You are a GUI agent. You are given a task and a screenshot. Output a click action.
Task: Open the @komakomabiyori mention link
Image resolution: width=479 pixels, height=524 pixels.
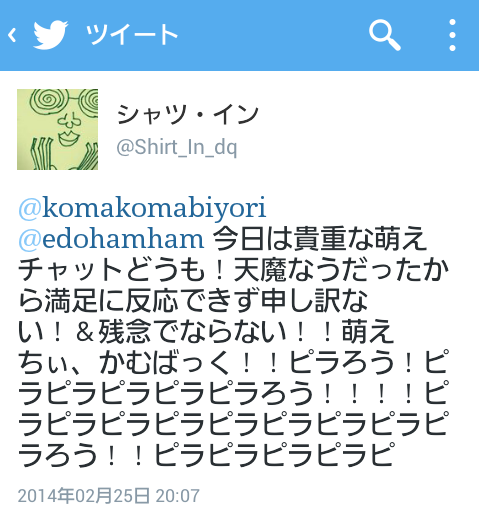coord(142,208)
